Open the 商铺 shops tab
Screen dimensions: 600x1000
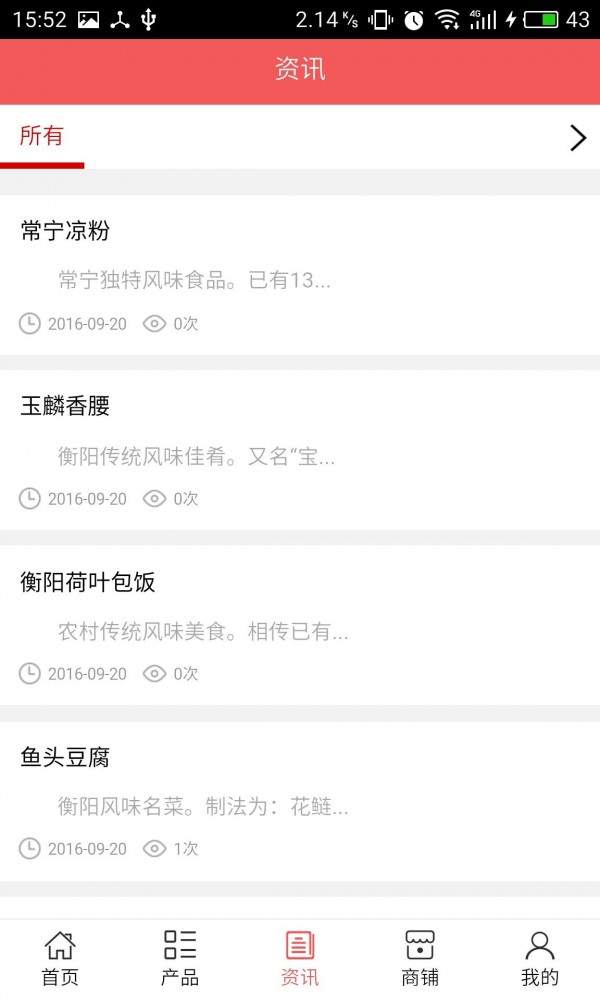pyautogui.click(x=420, y=958)
